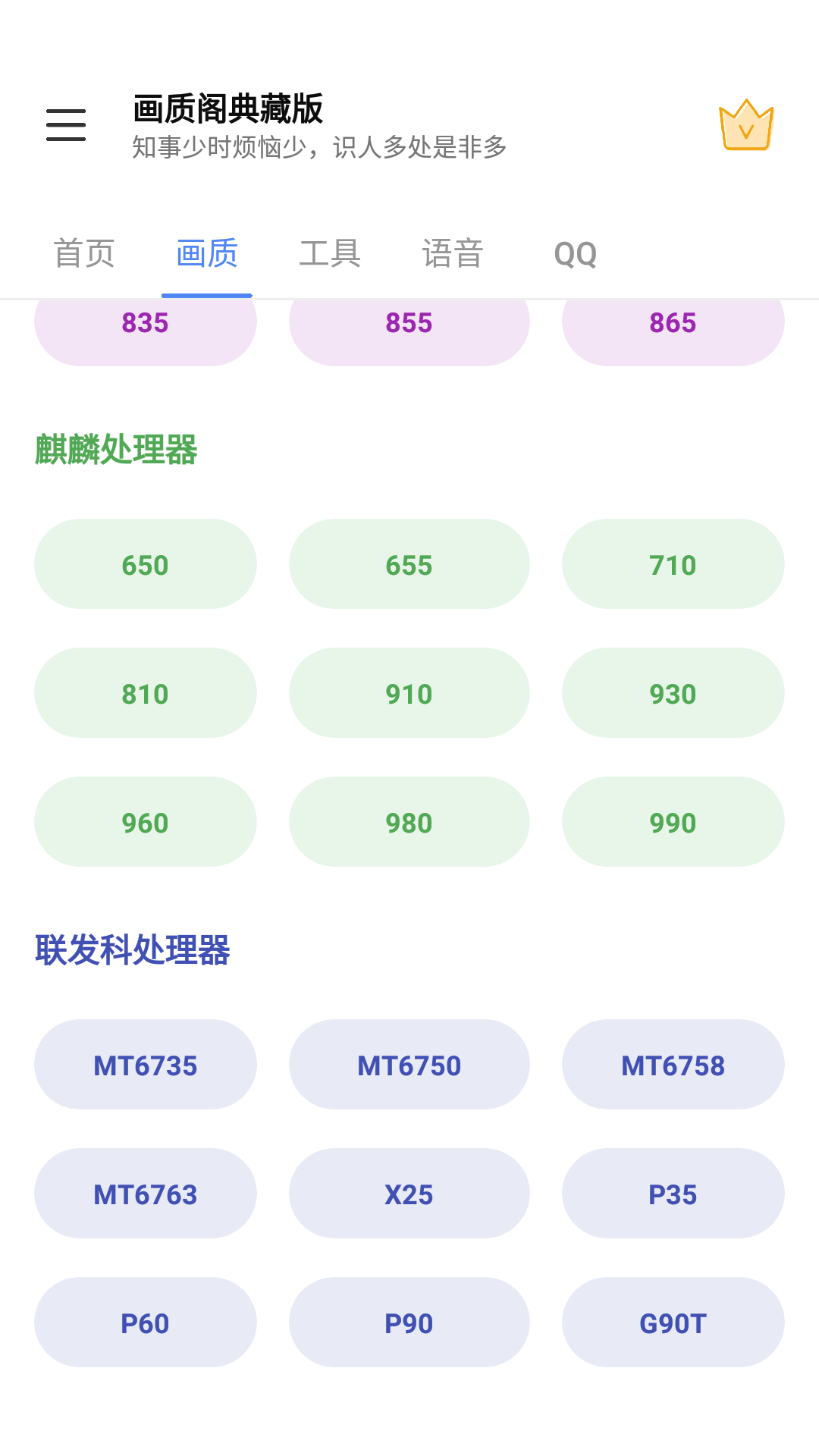This screenshot has width=819, height=1456.
Task: Switch to the 工具 tab
Action: coord(330,254)
